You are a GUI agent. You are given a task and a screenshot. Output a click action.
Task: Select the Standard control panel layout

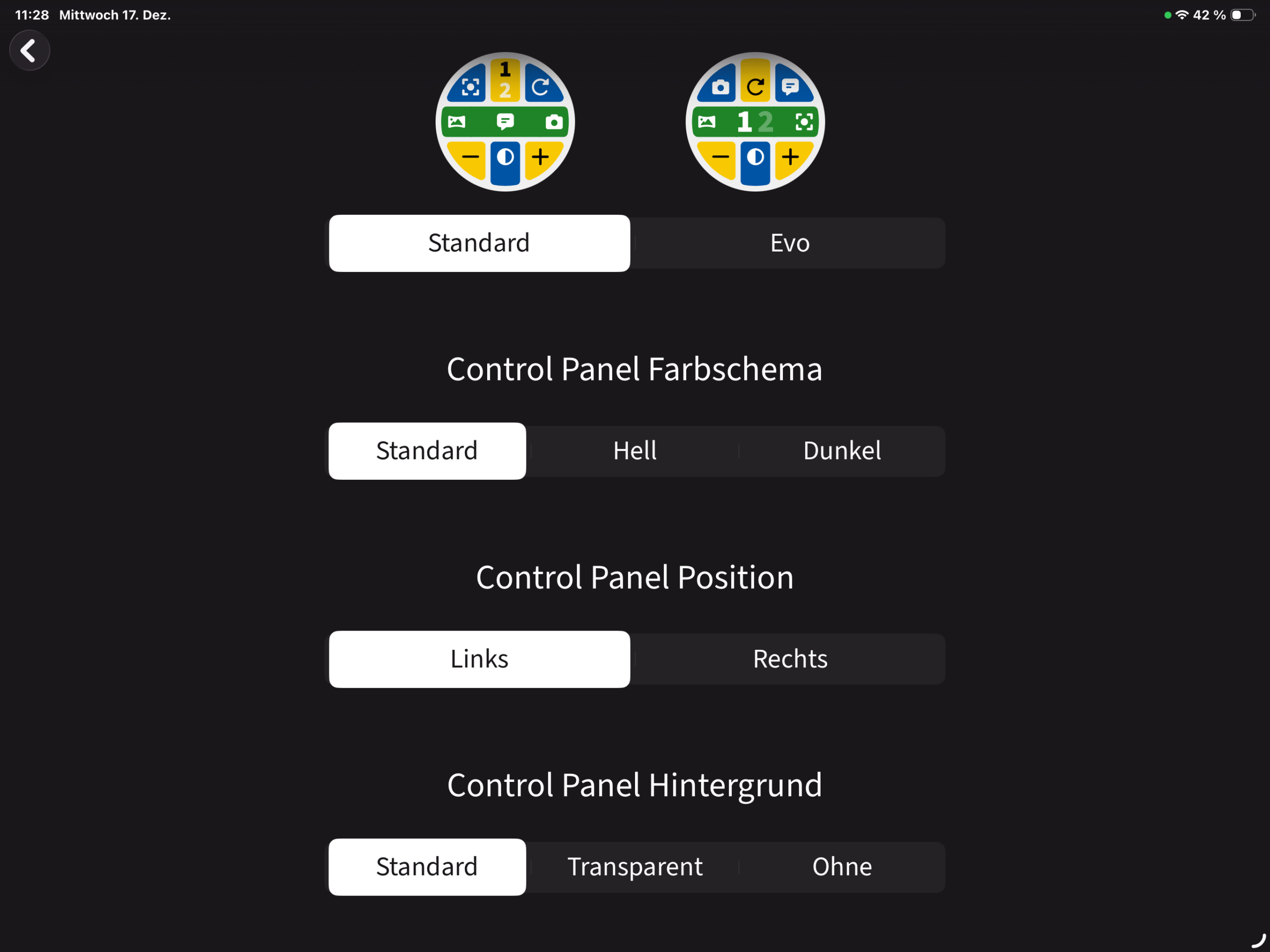(479, 243)
